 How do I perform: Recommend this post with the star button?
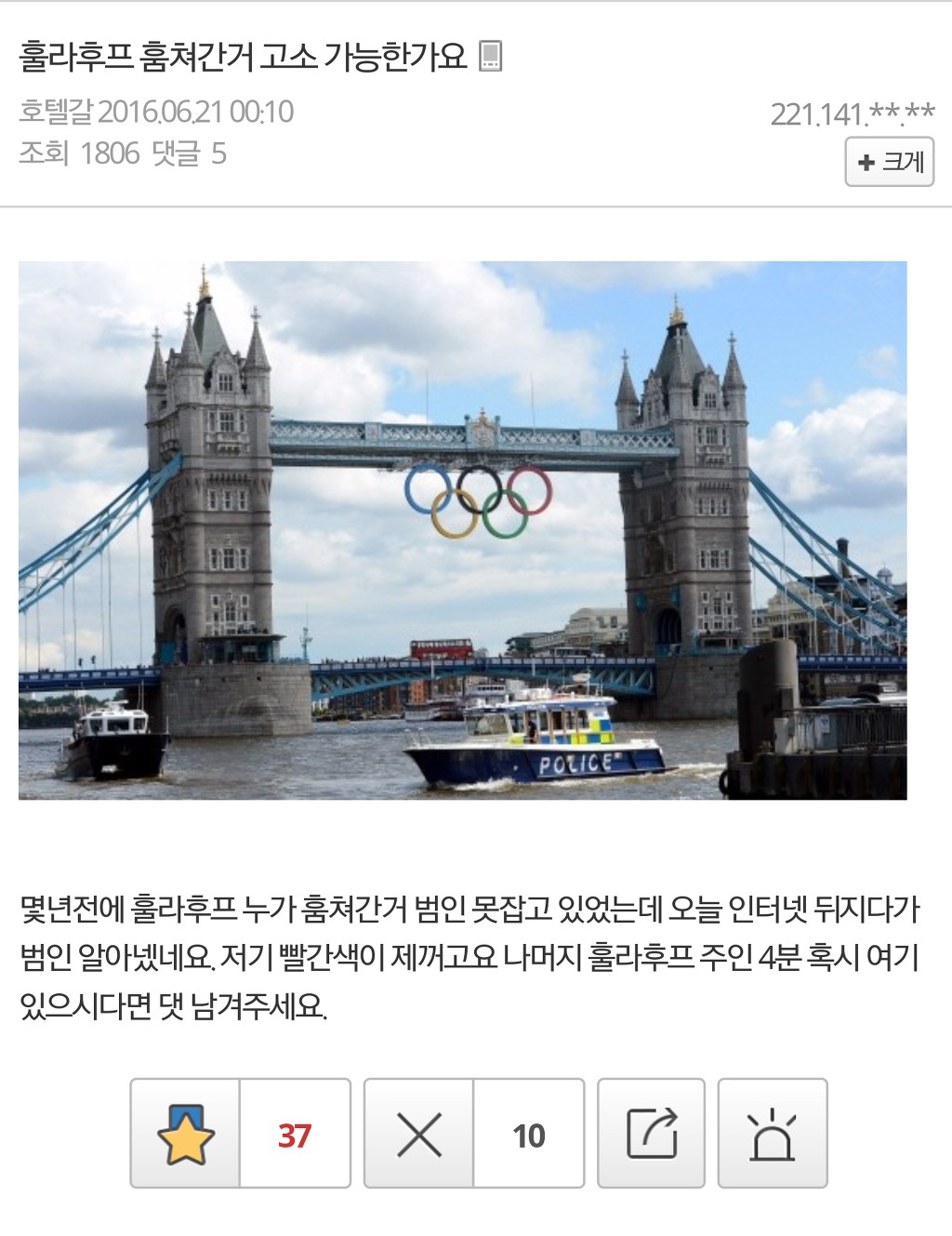(x=186, y=1134)
